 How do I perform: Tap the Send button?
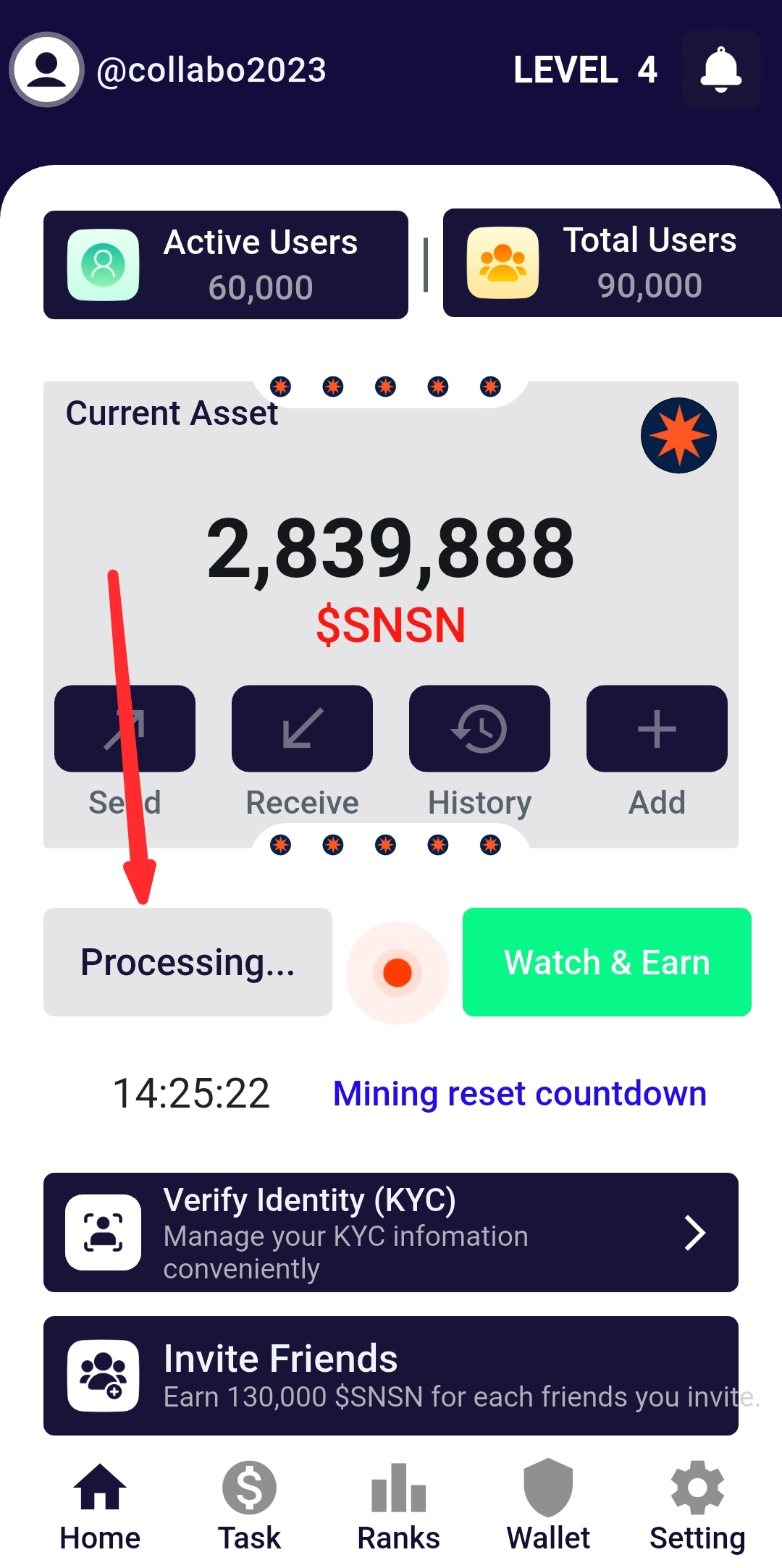125,728
